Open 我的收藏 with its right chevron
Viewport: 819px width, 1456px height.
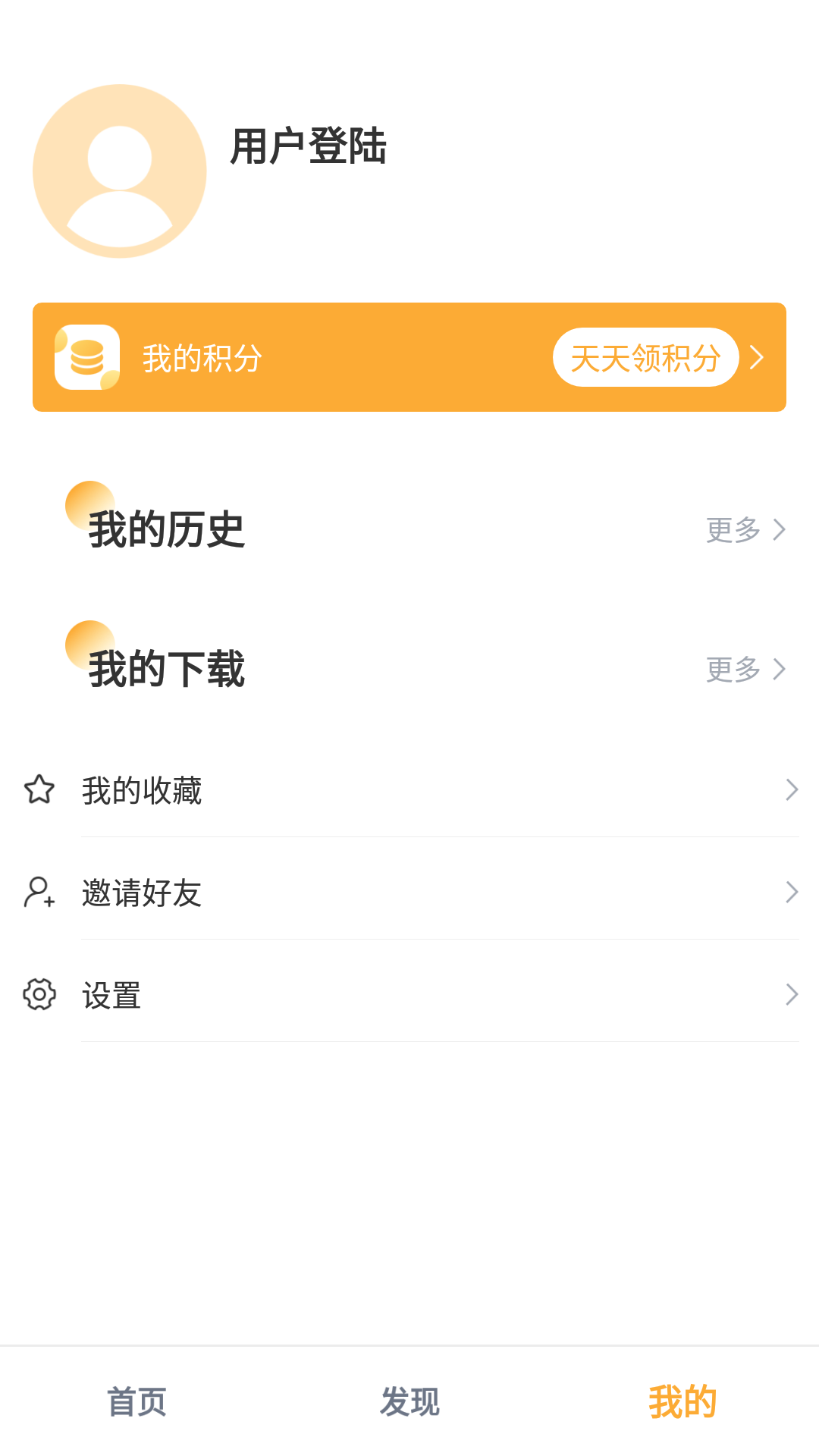(792, 791)
